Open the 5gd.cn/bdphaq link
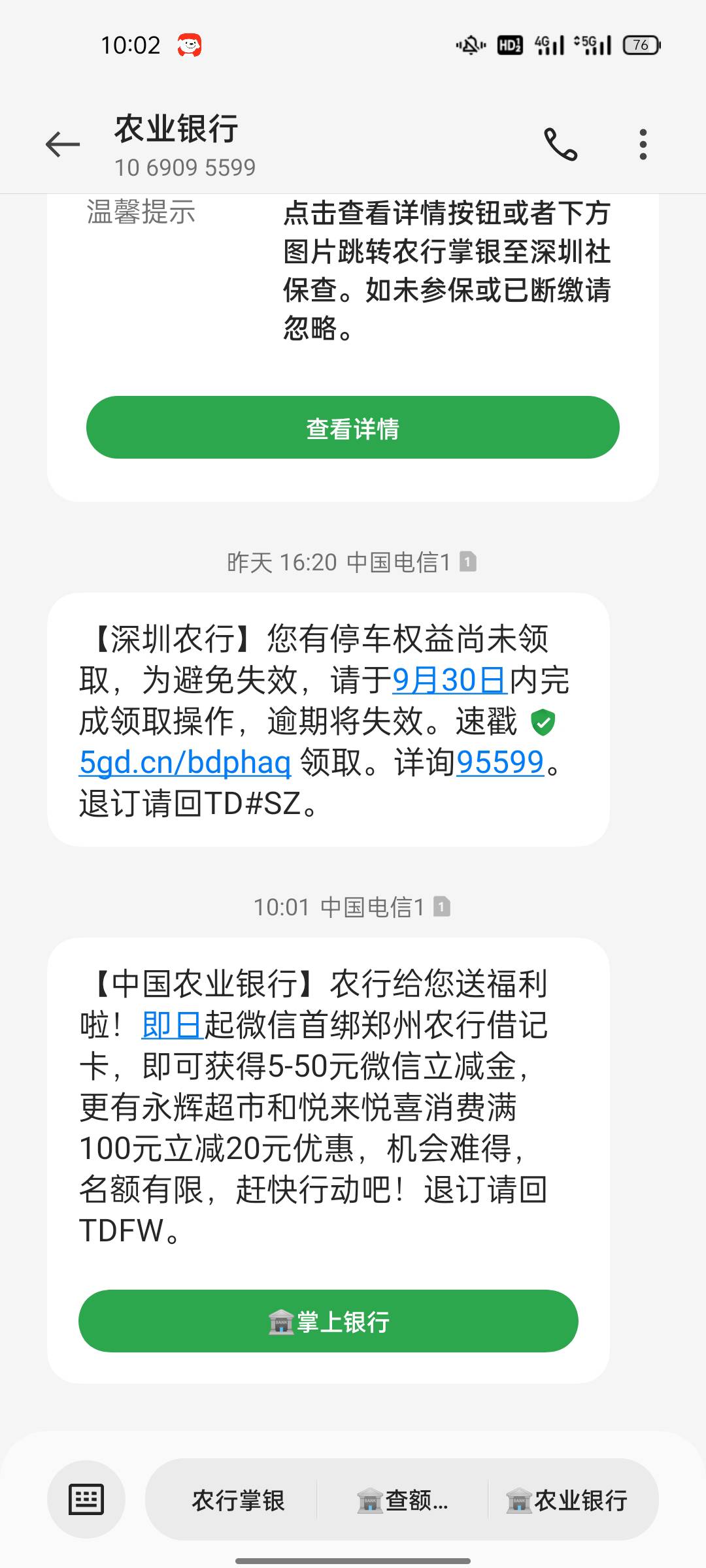Image resolution: width=706 pixels, height=1568 pixels. [x=185, y=762]
